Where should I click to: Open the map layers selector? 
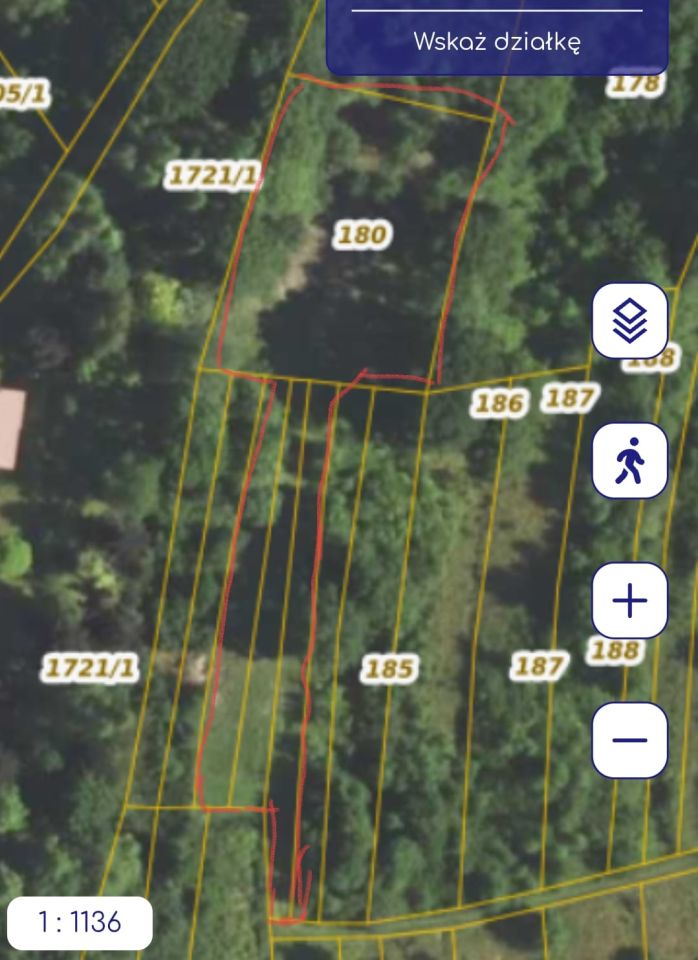(629, 321)
